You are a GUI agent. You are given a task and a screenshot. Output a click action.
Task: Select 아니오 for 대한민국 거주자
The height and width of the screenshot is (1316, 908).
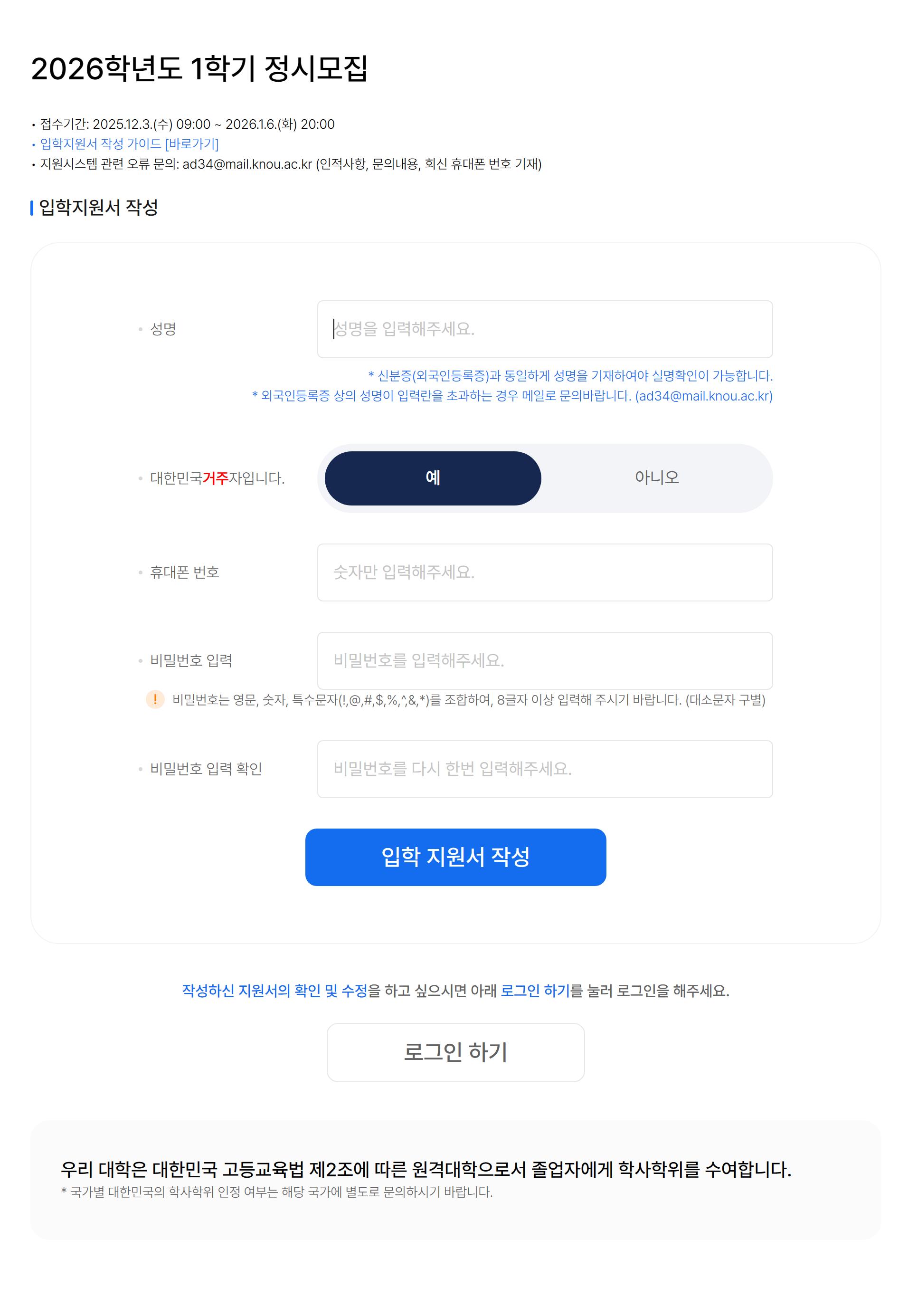pyautogui.click(x=656, y=478)
